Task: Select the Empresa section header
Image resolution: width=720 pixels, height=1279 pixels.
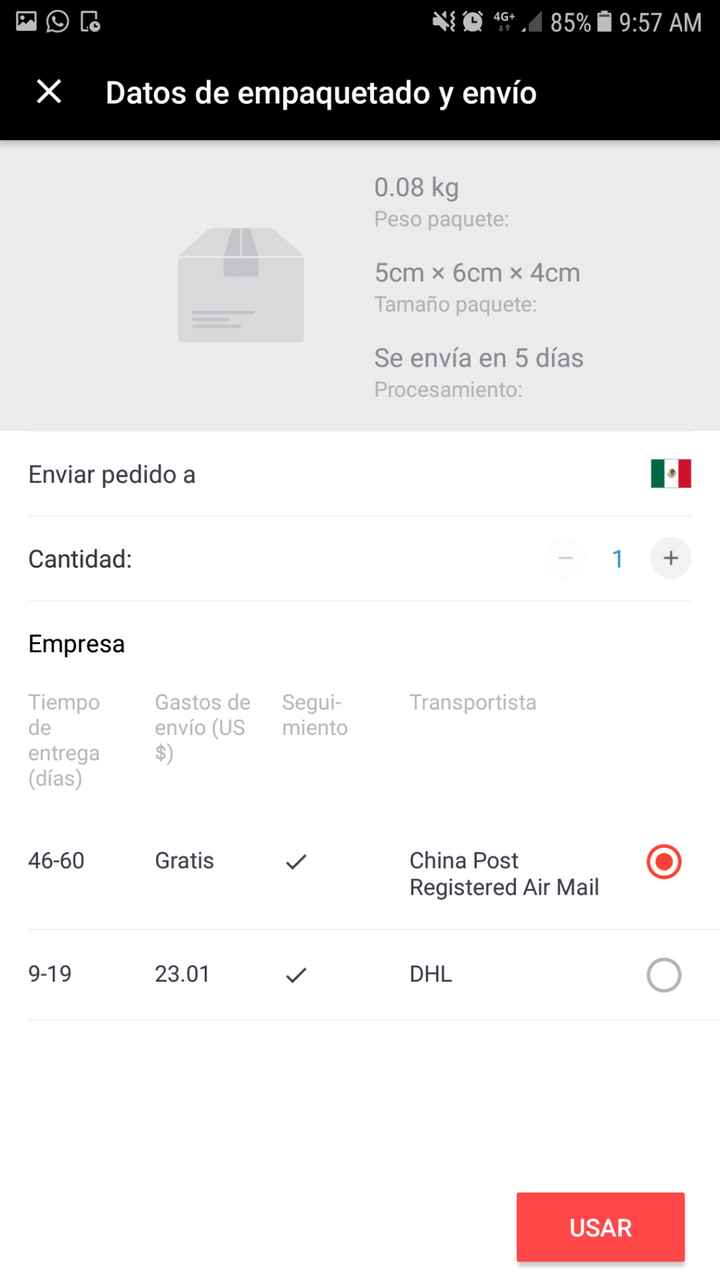Action: (76, 643)
